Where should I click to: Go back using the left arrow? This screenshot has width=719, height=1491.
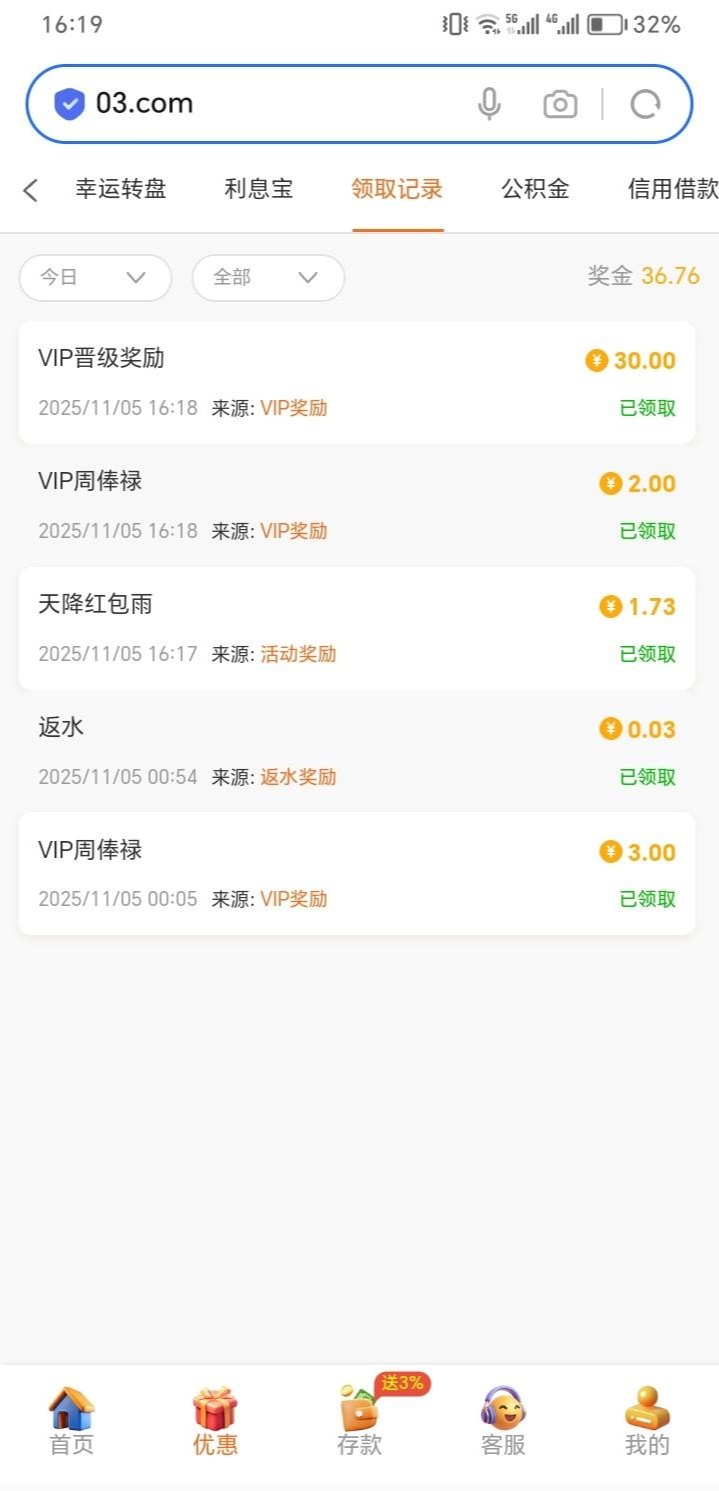point(31,190)
